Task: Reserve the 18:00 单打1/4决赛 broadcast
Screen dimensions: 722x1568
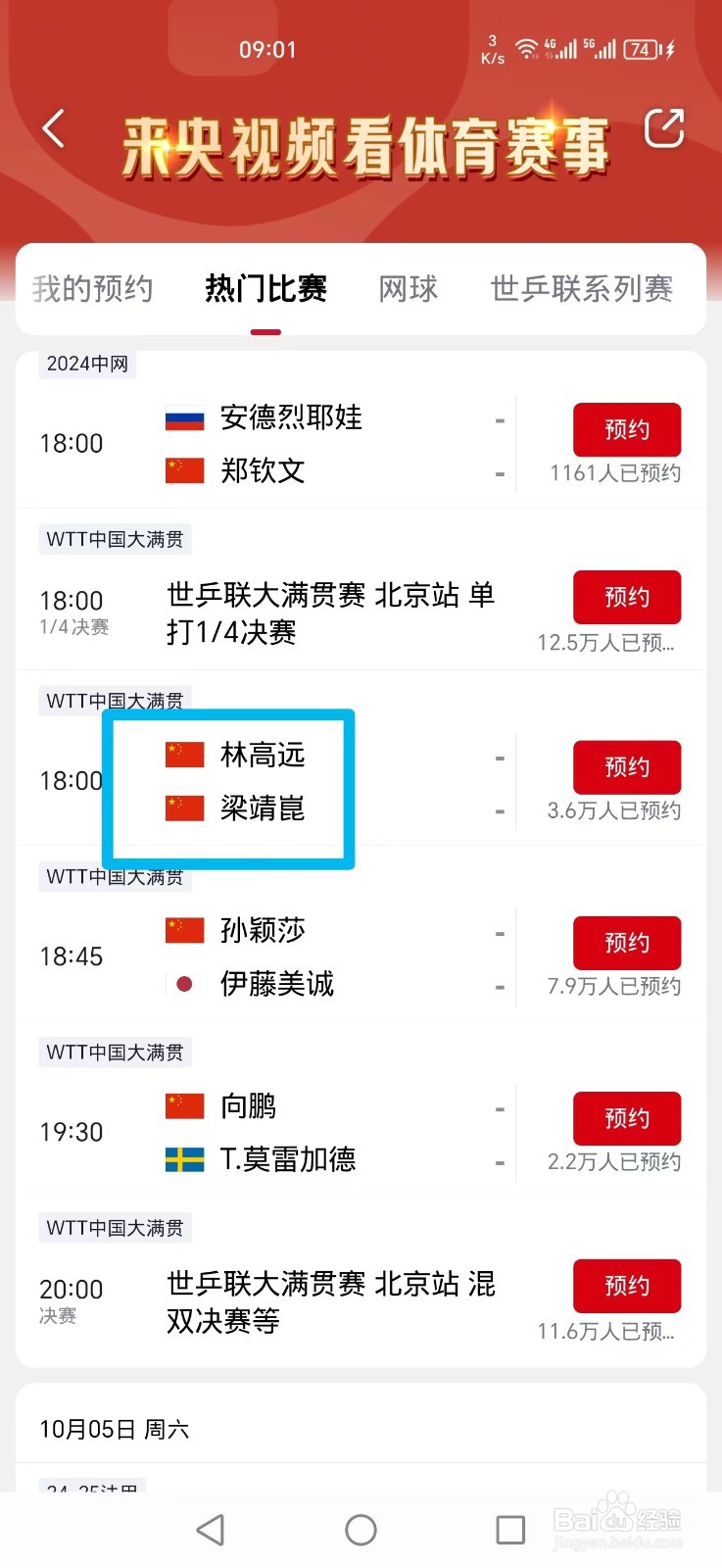Action: point(627,597)
